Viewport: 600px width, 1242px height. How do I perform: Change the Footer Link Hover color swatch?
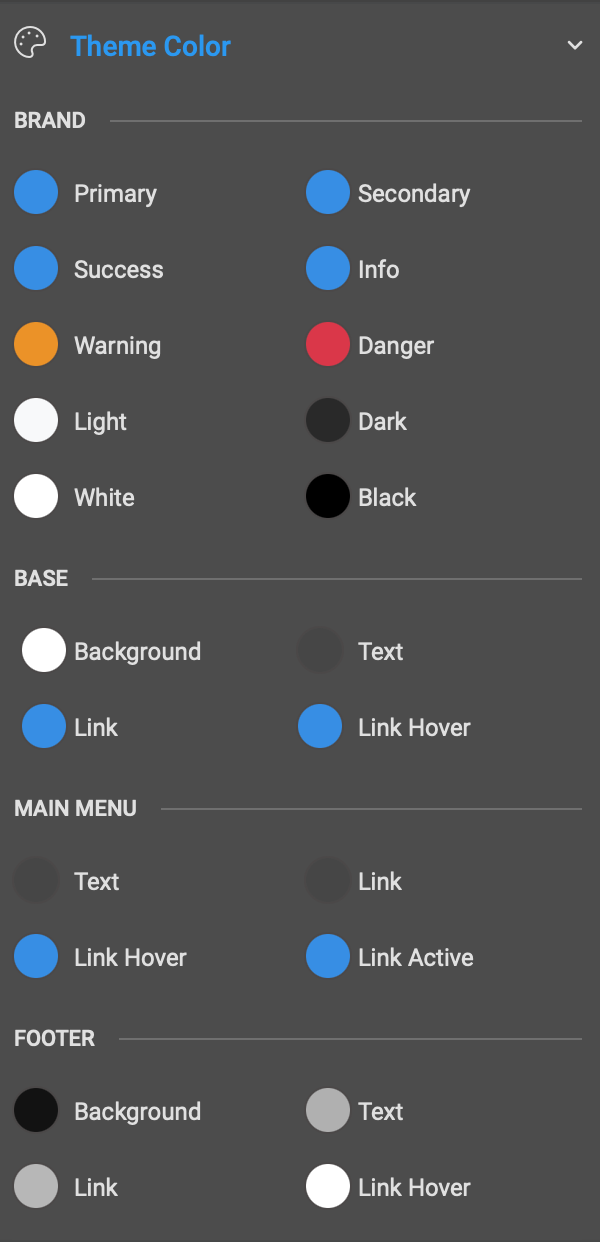[327, 1187]
